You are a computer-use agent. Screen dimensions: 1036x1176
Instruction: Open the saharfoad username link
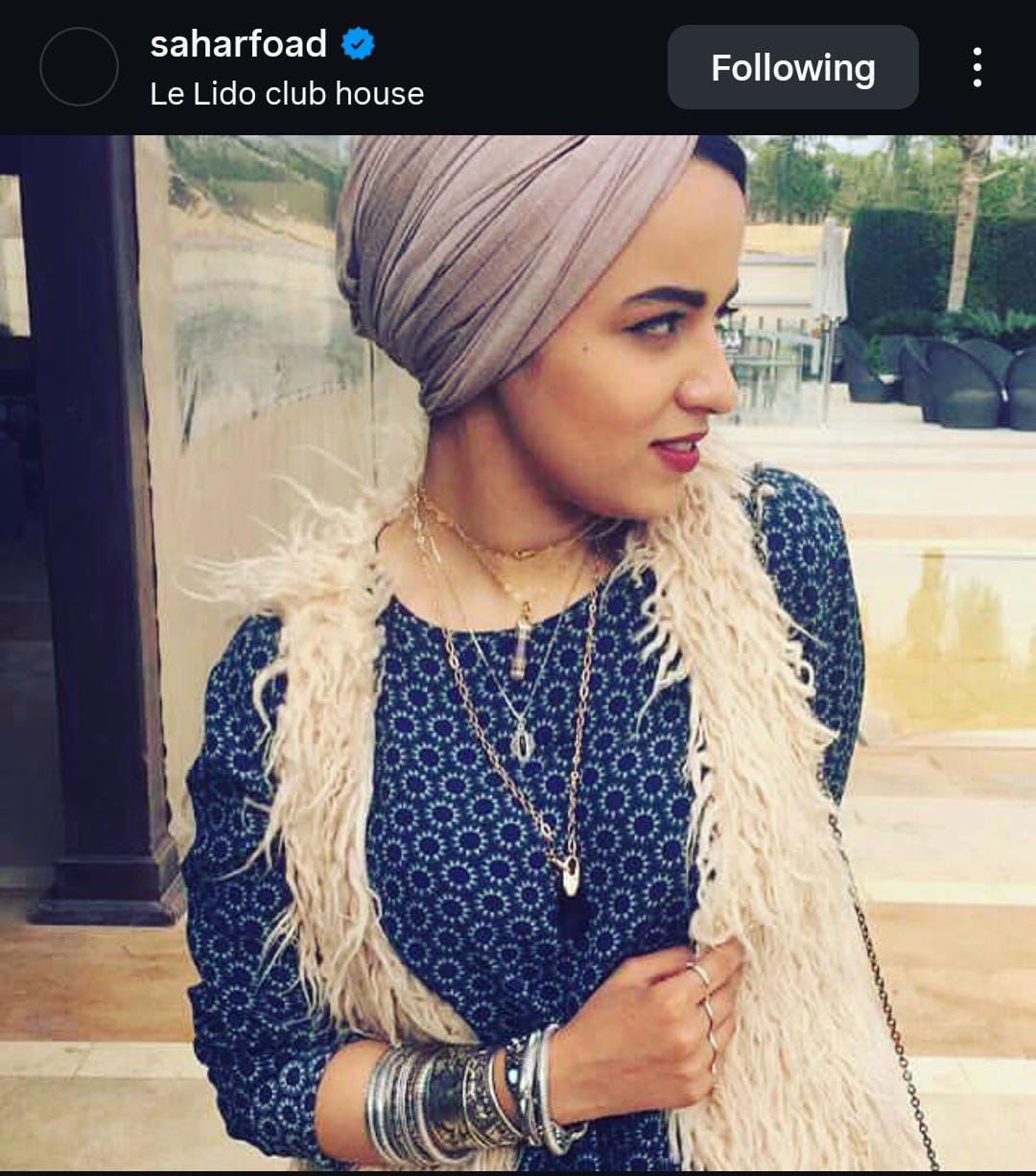[238, 44]
